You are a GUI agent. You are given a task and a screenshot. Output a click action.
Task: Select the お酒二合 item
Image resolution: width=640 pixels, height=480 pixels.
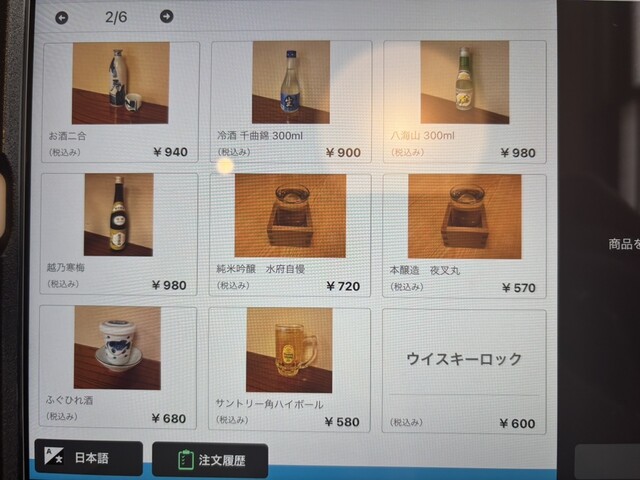[x=120, y=101]
